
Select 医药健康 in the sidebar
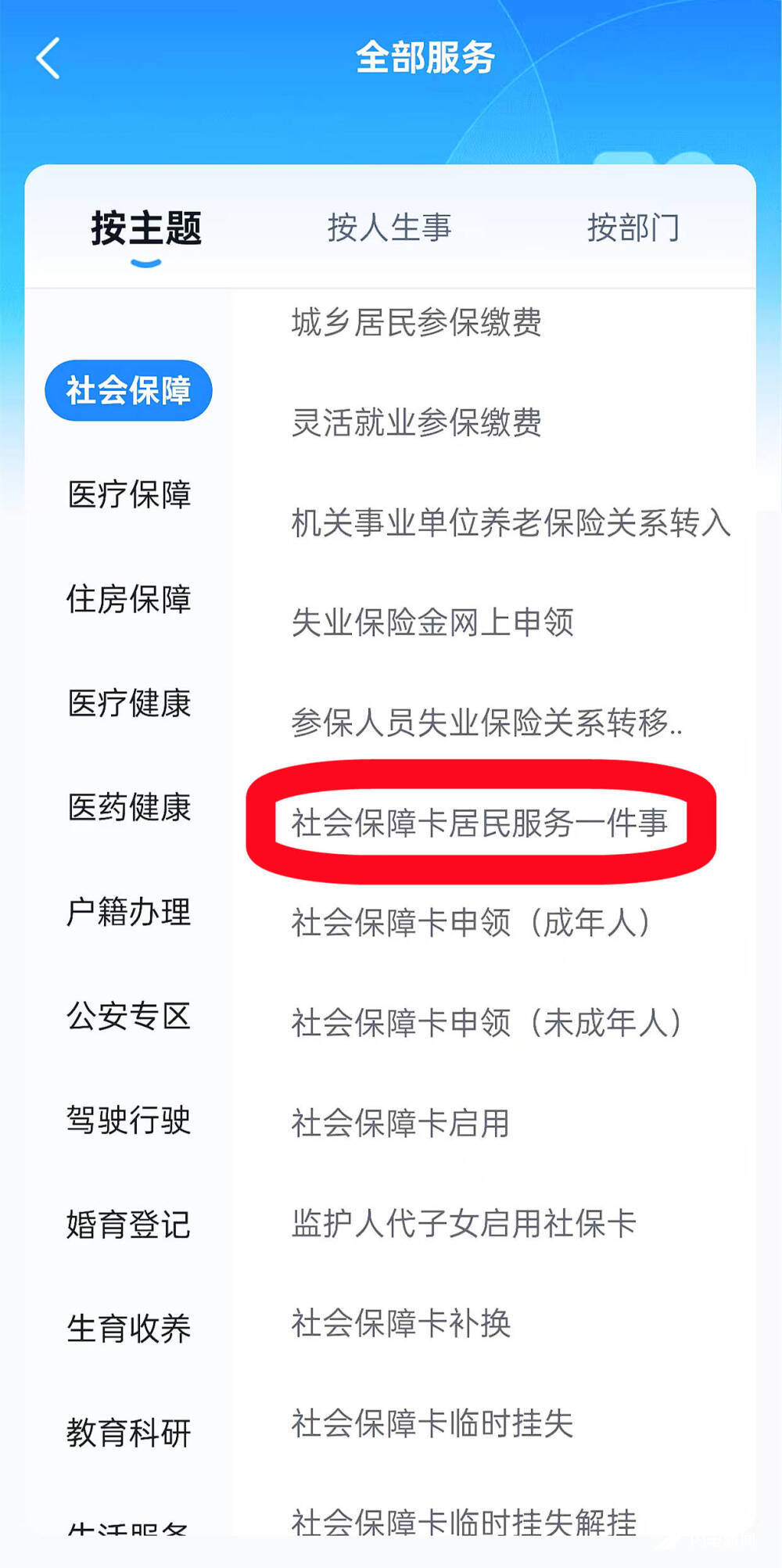point(129,809)
